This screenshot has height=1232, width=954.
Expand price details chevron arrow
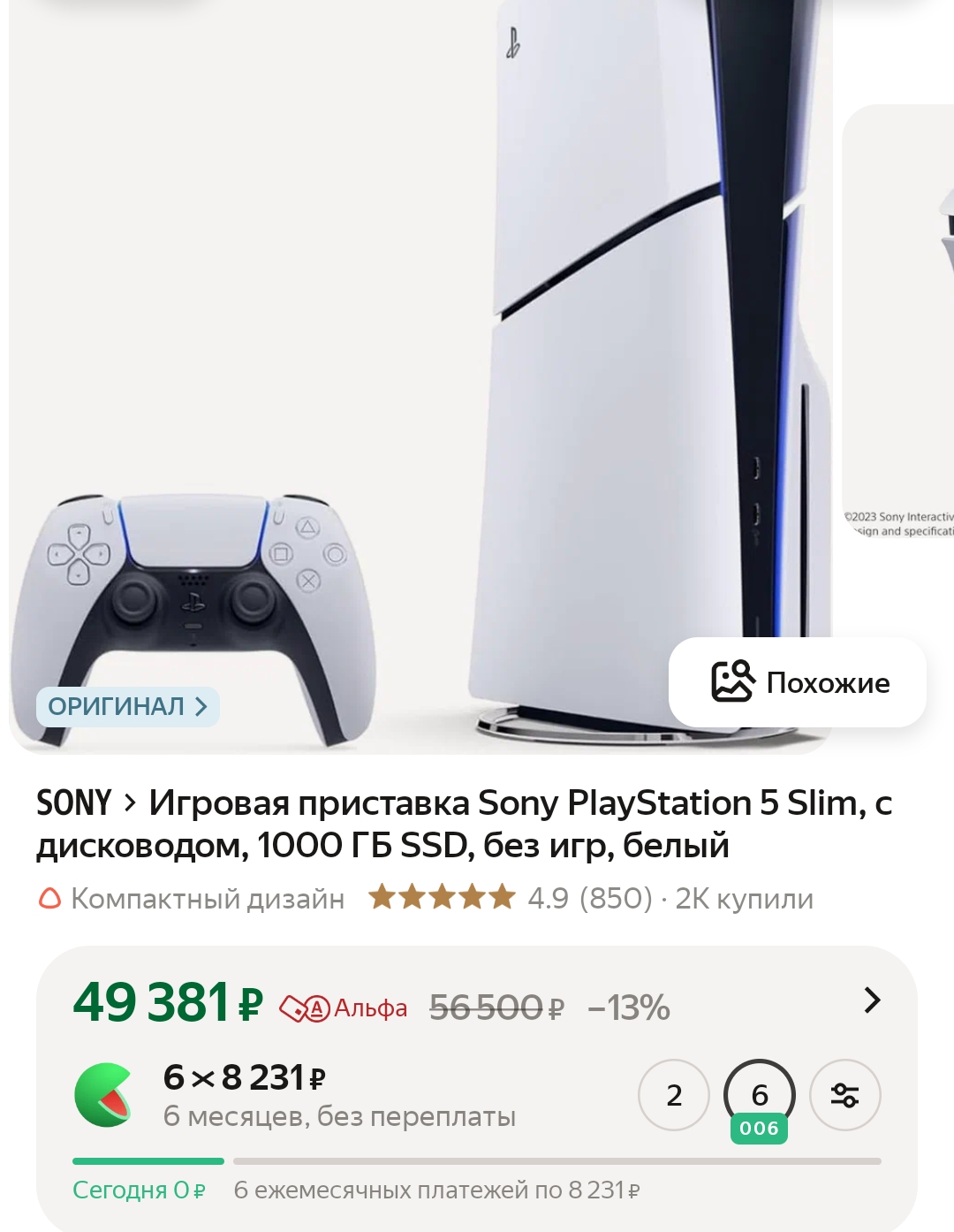pyautogui.click(x=872, y=1000)
